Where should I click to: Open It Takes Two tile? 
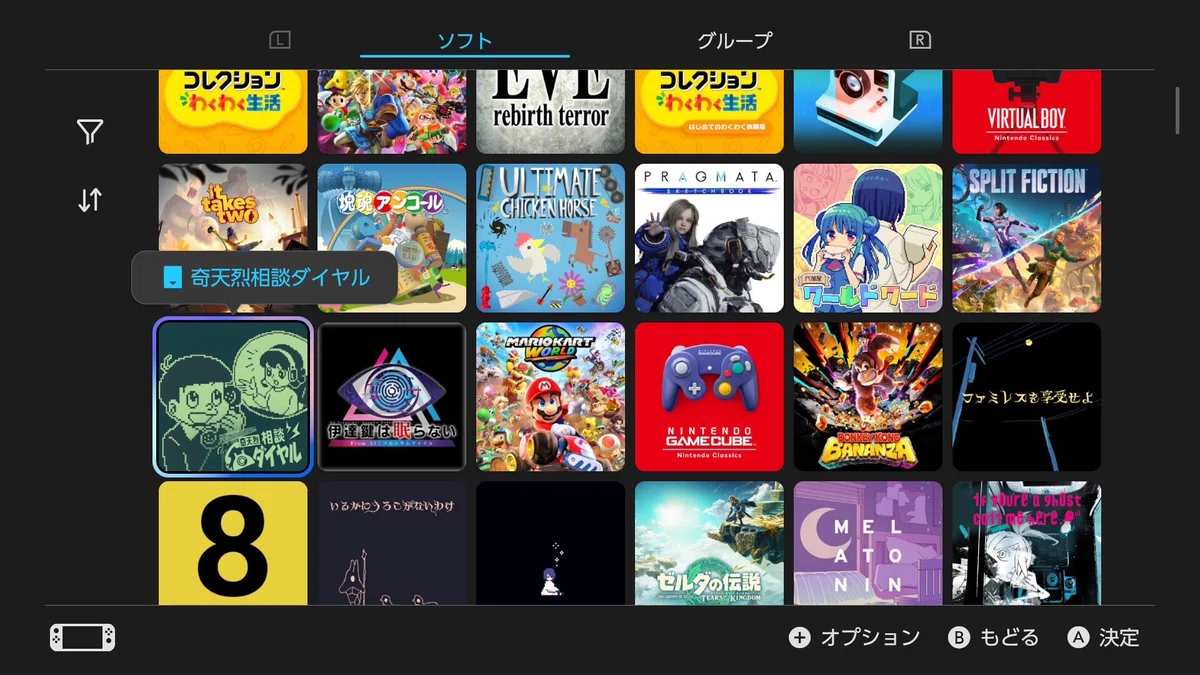pyautogui.click(x=233, y=210)
